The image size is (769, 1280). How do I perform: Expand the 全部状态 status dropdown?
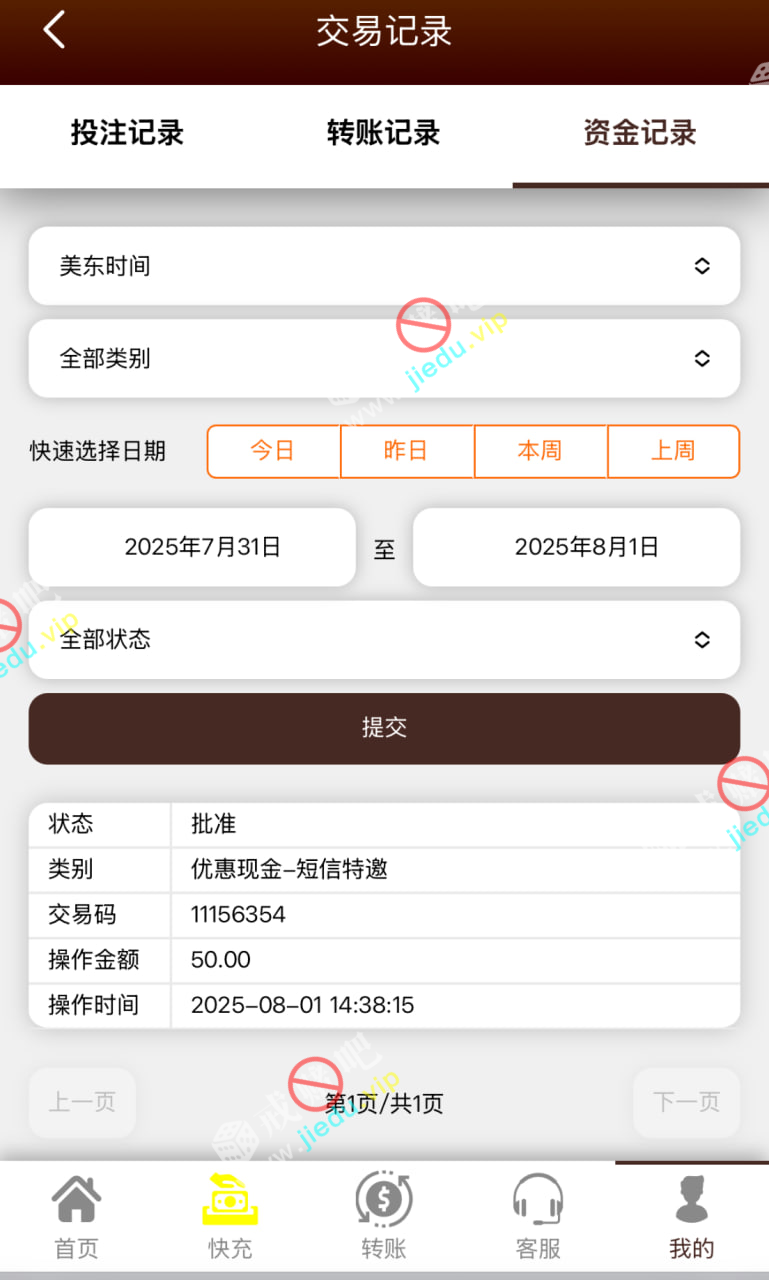click(x=384, y=639)
